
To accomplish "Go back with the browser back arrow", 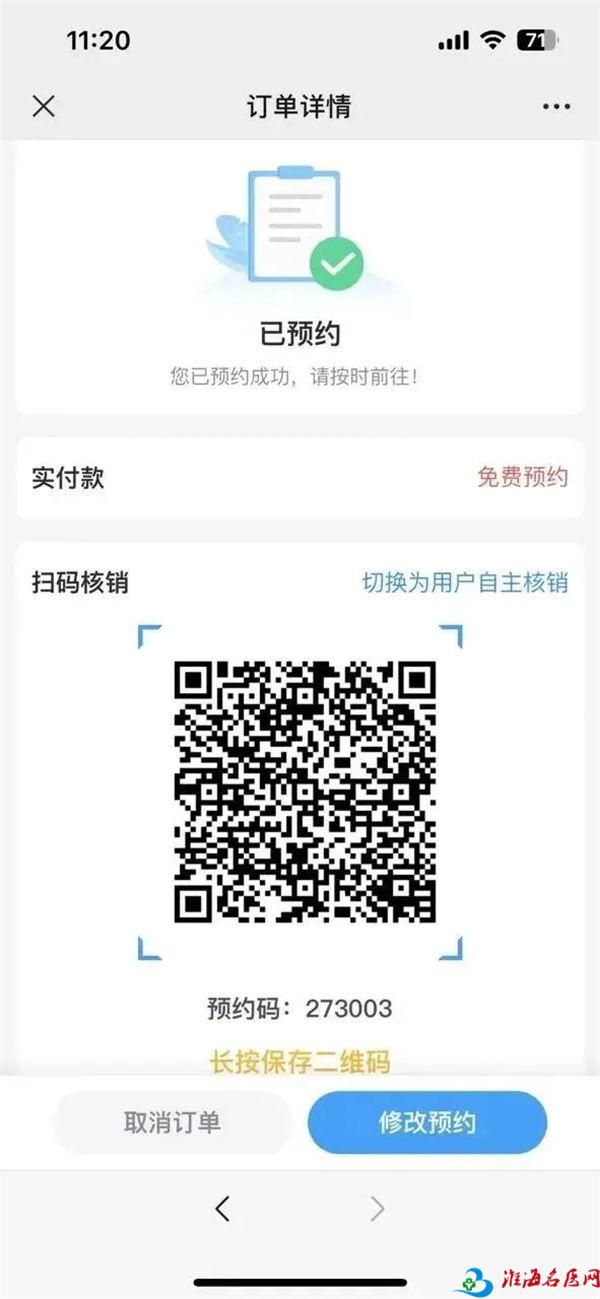I will click(222, 1208).
